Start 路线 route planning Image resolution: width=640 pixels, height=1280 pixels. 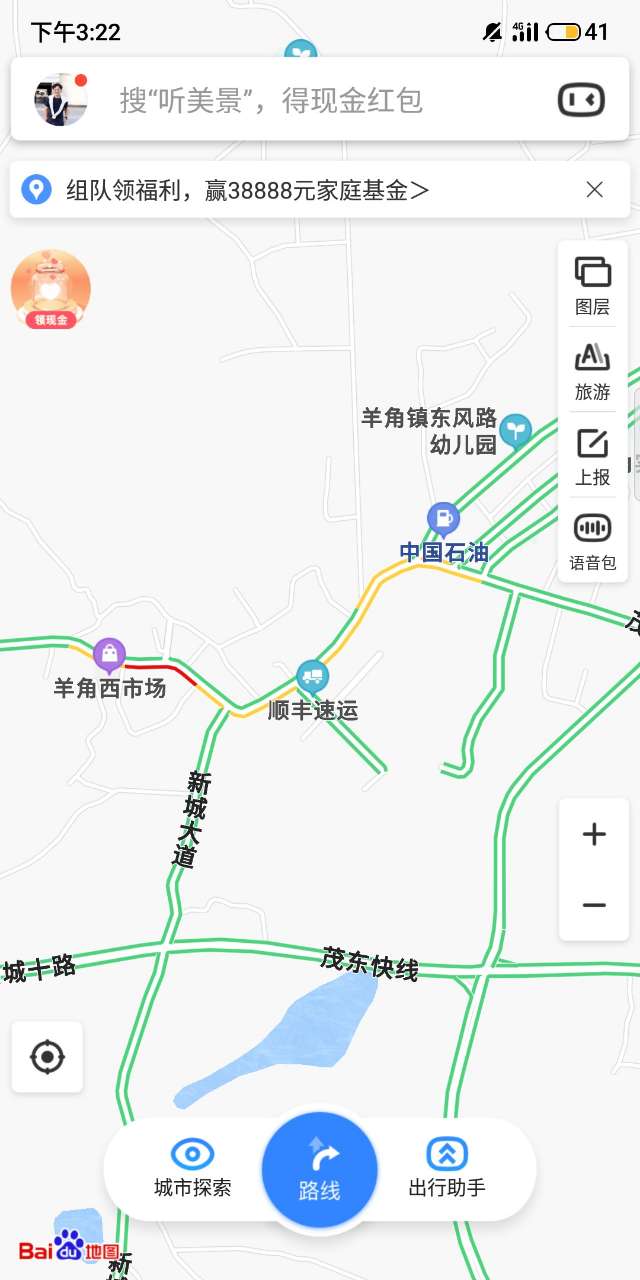click(320, 1168)
